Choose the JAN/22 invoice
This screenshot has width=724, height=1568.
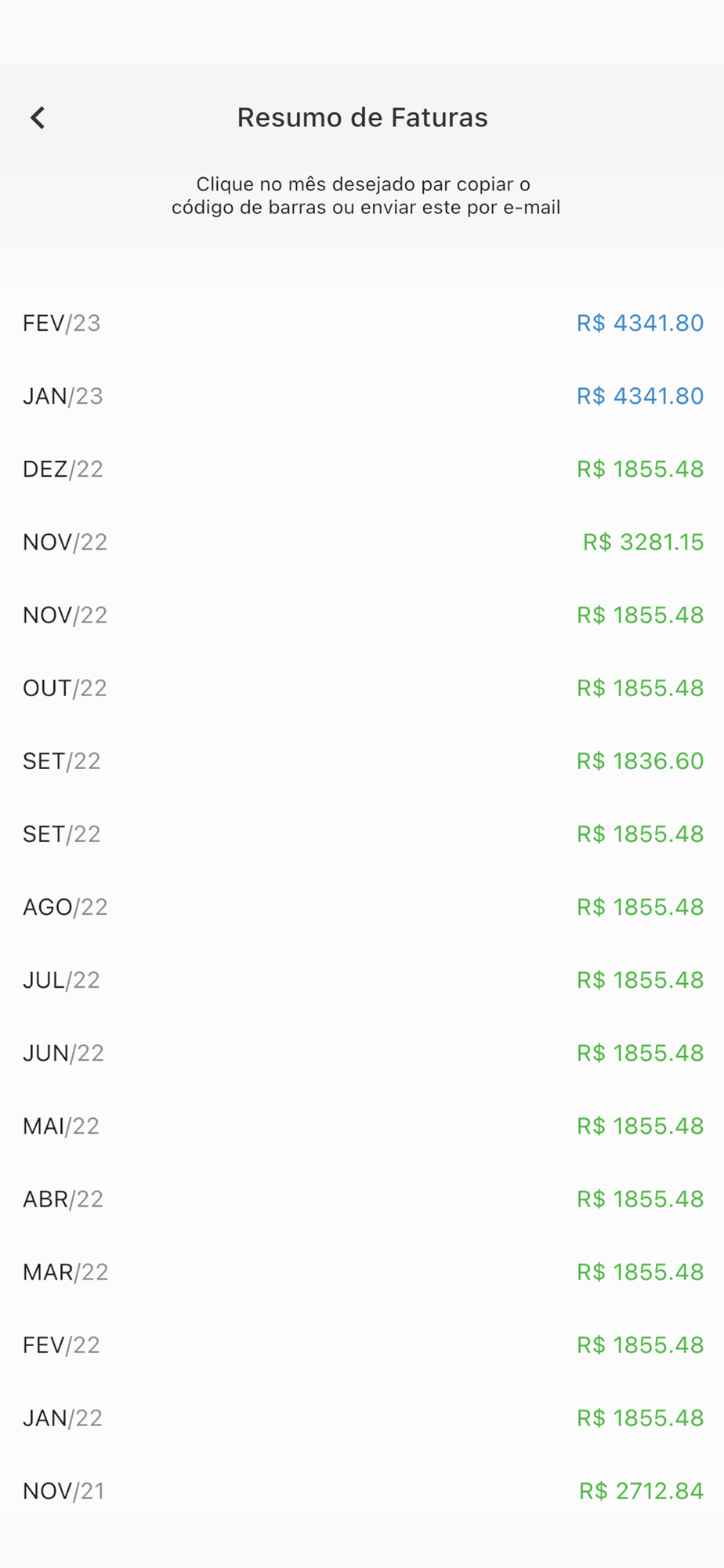[362, 1417]
